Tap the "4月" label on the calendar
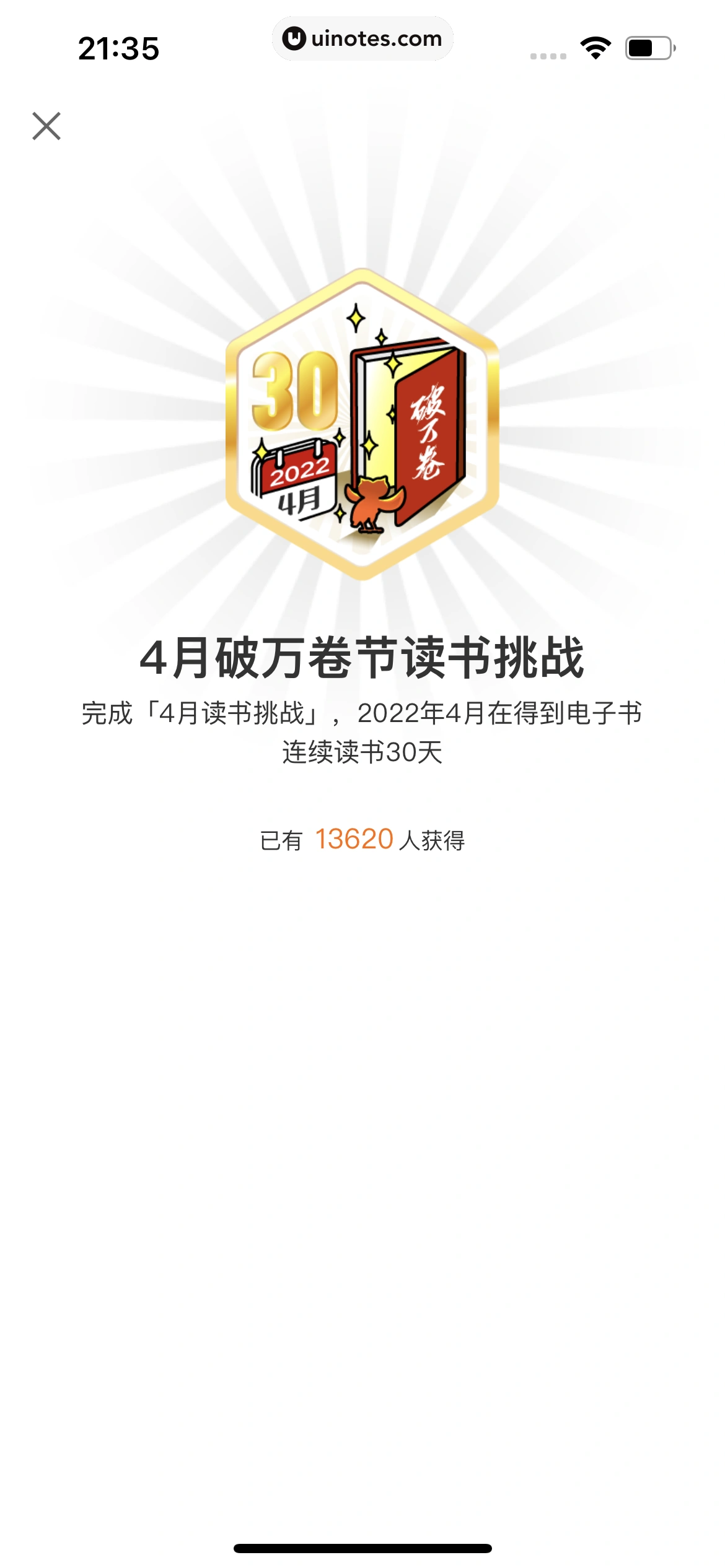 (x=297, y=502)
